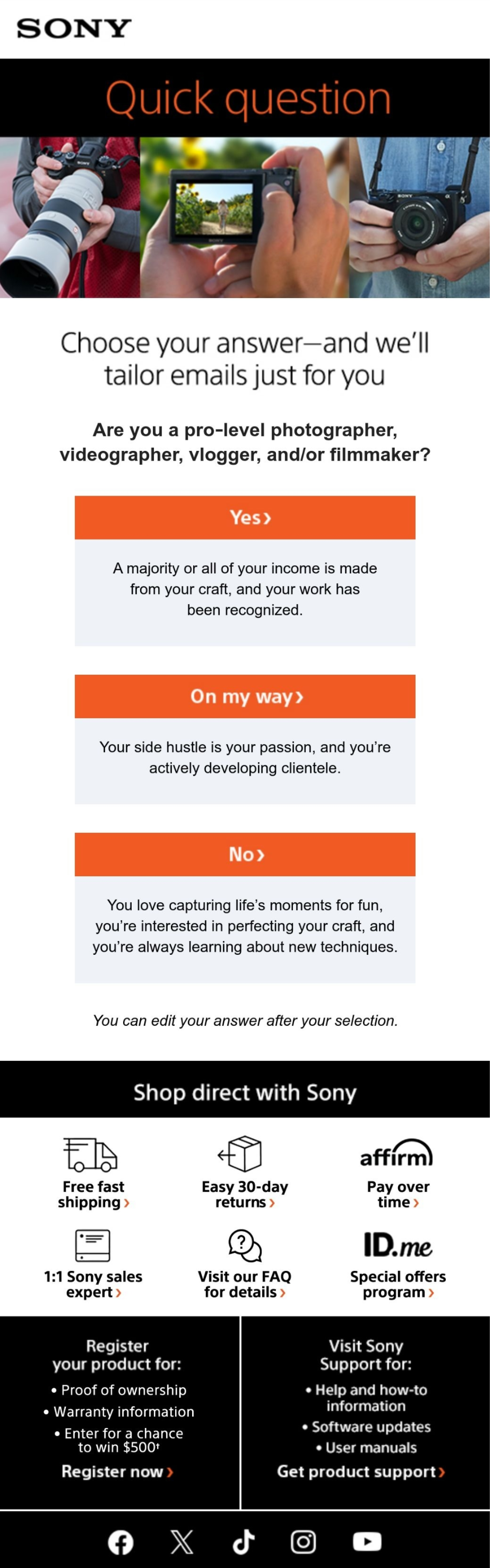Choose the On my way answer
The width and height of the screenshot is (490, 1568).
245,696
